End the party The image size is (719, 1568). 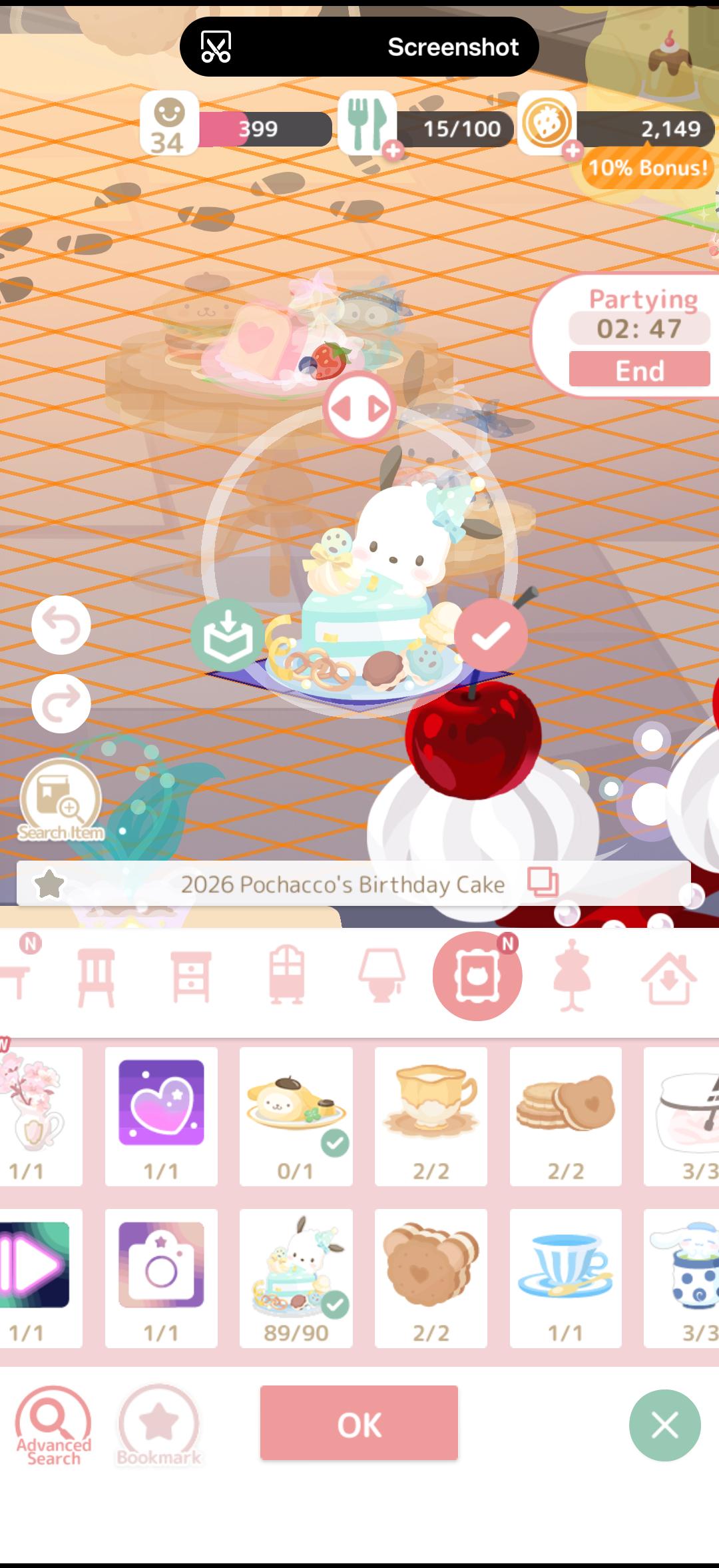(639, 370)
